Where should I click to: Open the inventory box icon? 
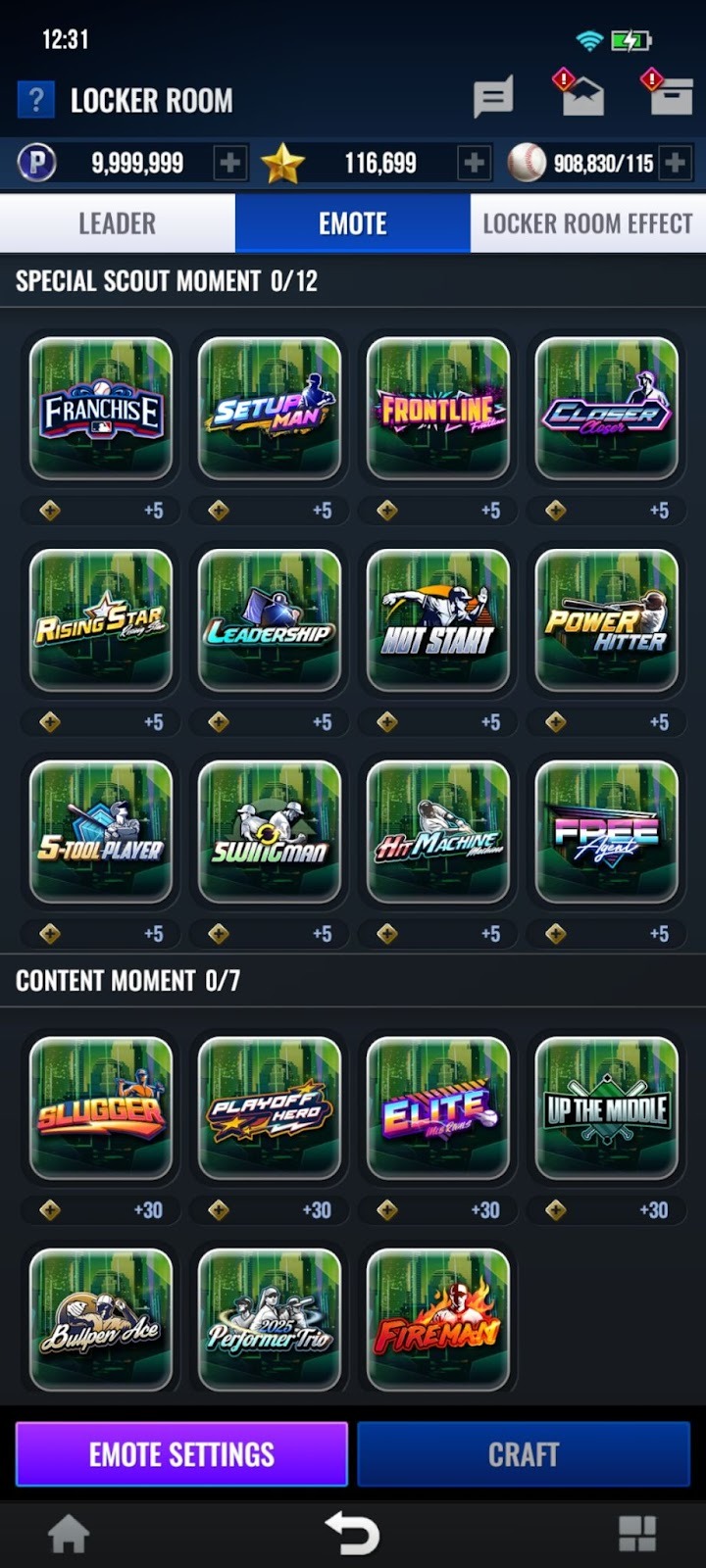coord(671,96)
